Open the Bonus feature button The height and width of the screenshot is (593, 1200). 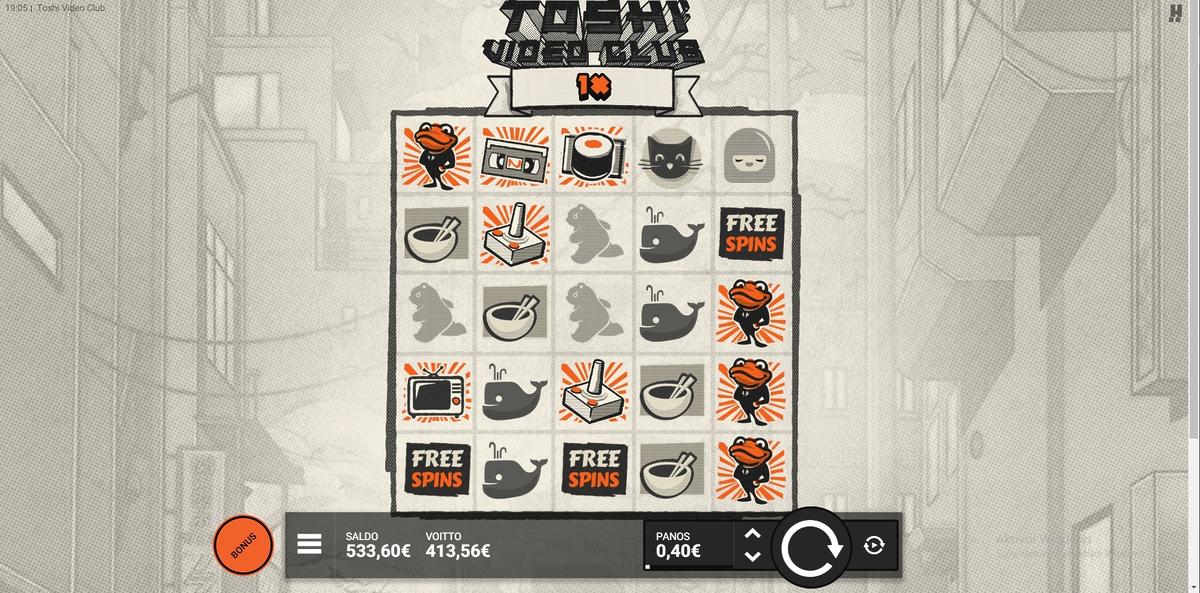click(243, 545)
